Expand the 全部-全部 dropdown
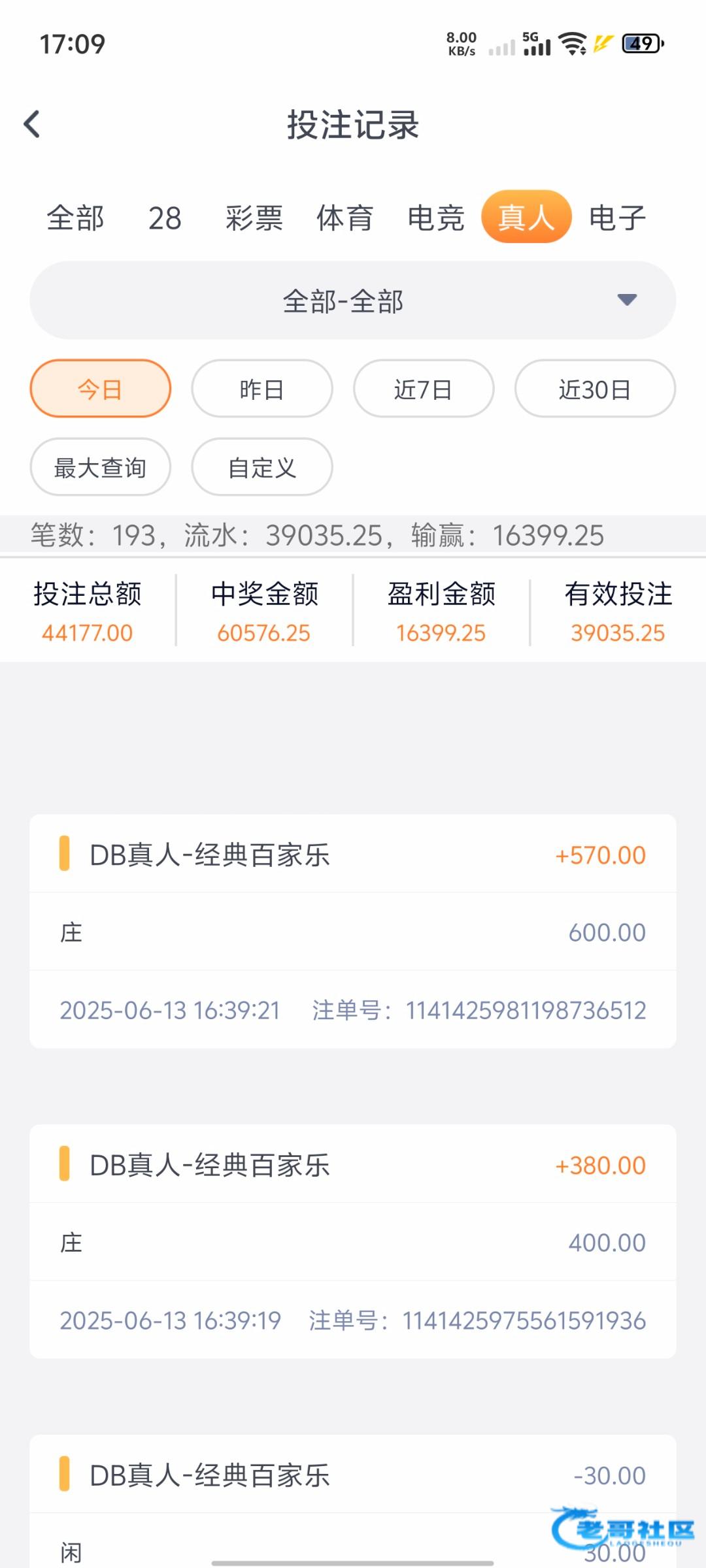 (x=353, y=301)
